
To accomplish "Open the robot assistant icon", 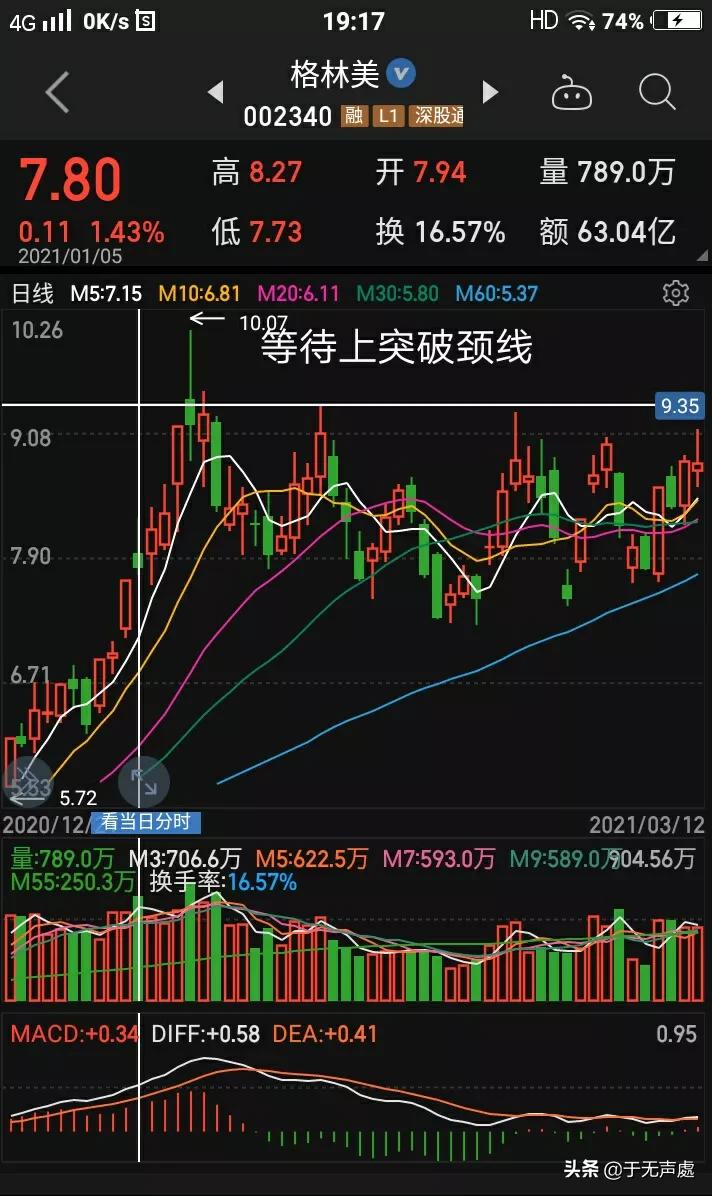I will pyautogui.click(x=572, y=93).
